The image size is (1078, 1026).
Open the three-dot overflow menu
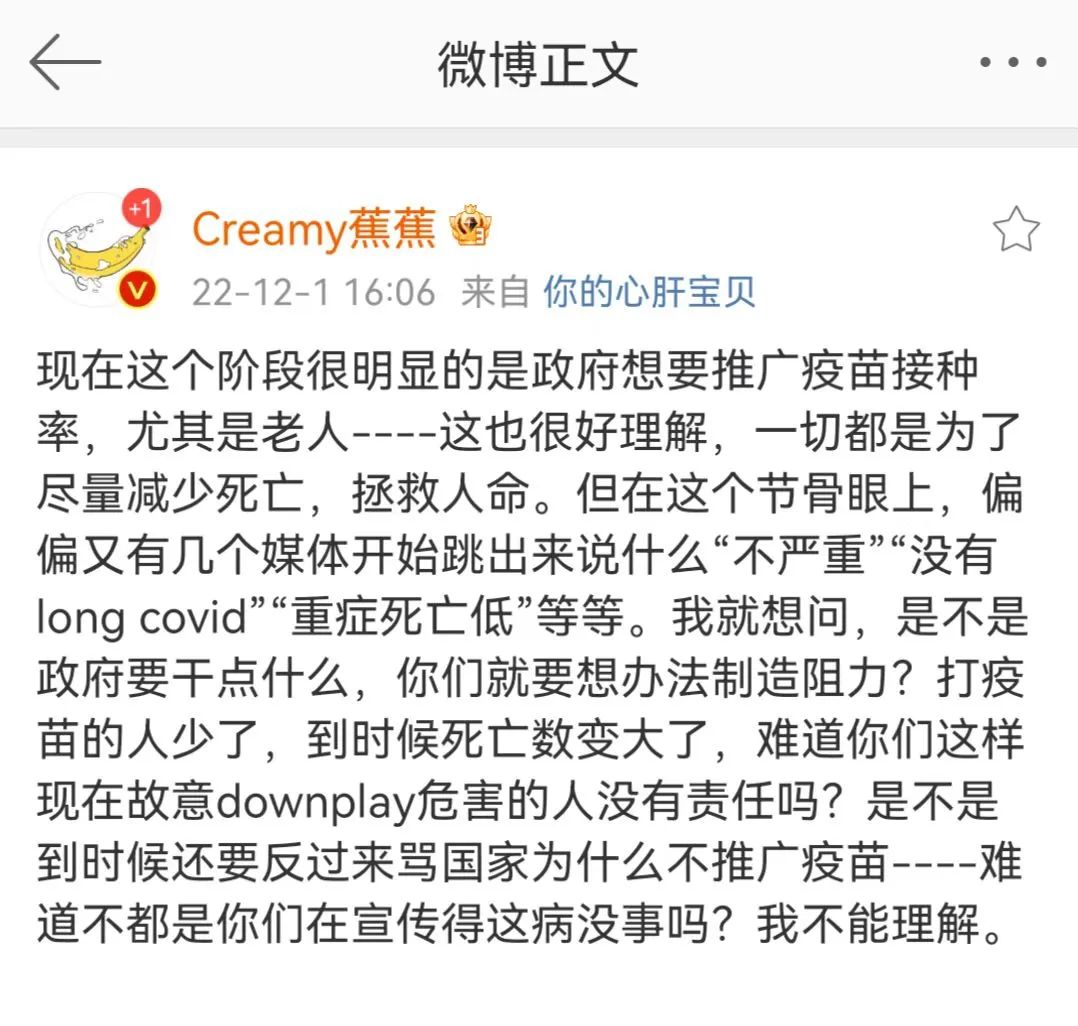[1012, 62]
